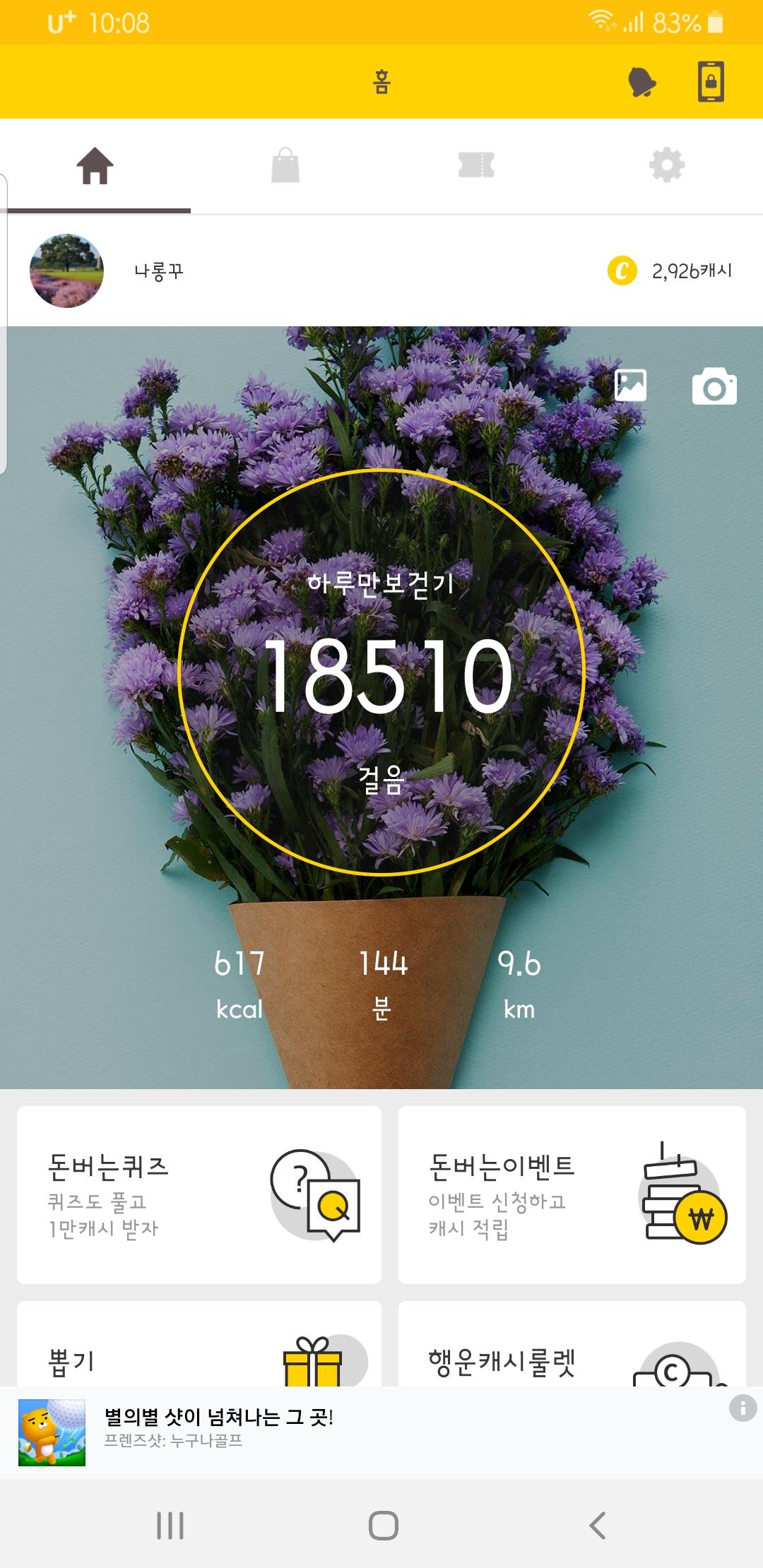Tap the ad info icon
763x1568 pixels.
coord(743,1408)
